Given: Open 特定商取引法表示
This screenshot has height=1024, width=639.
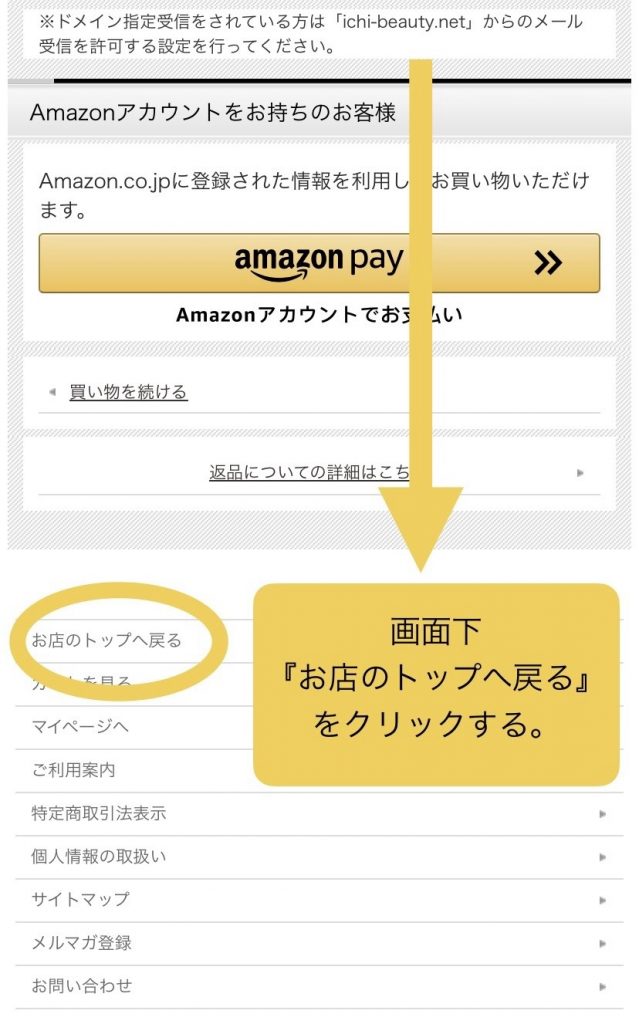Looking at the screenshot, I should point(99,814).
